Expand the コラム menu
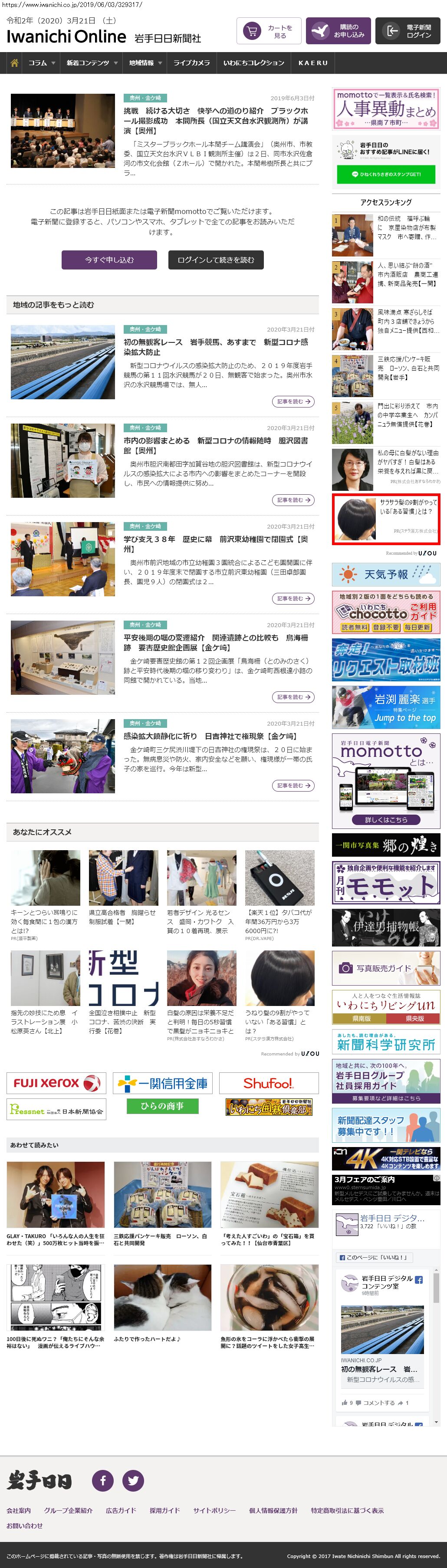Image resolution: width=447 pixels, height=1568 pixels. (x=41, y=62)
